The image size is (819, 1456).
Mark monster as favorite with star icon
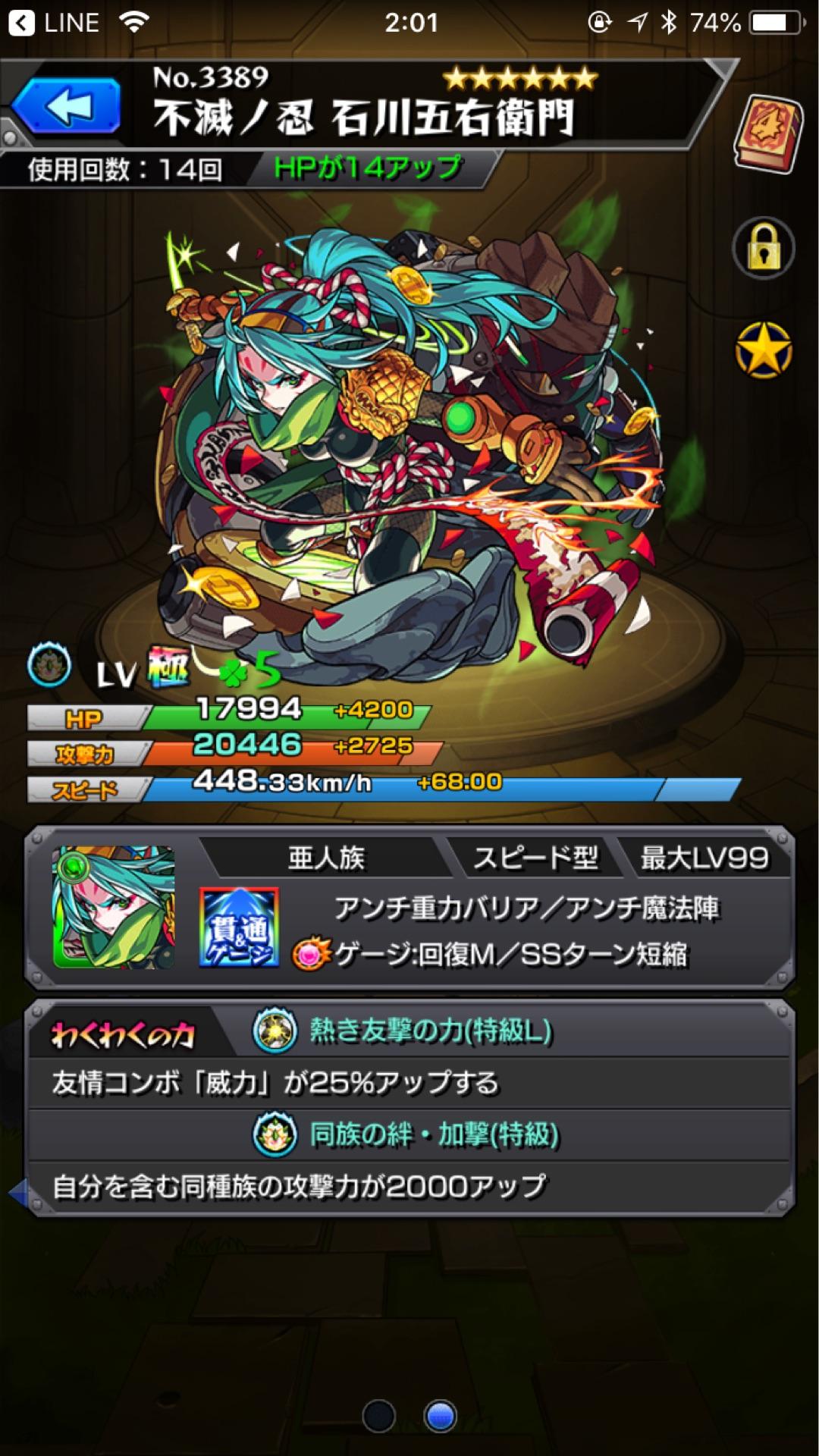coord(764,350)
